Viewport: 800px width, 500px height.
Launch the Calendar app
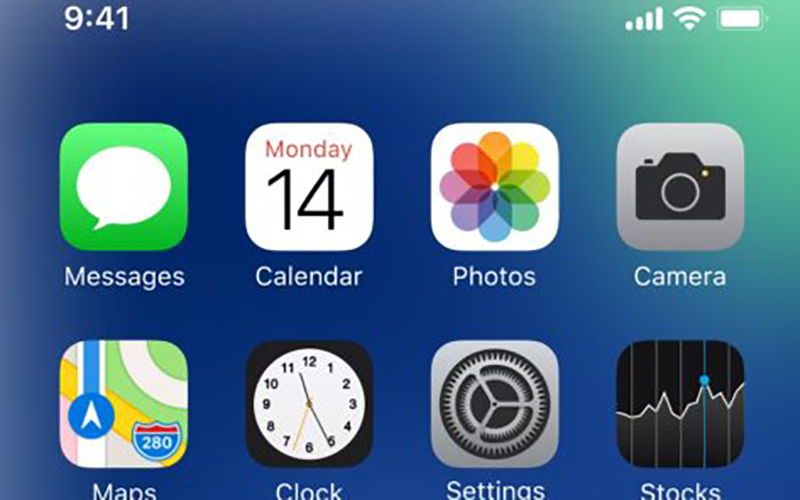point(309,187)
